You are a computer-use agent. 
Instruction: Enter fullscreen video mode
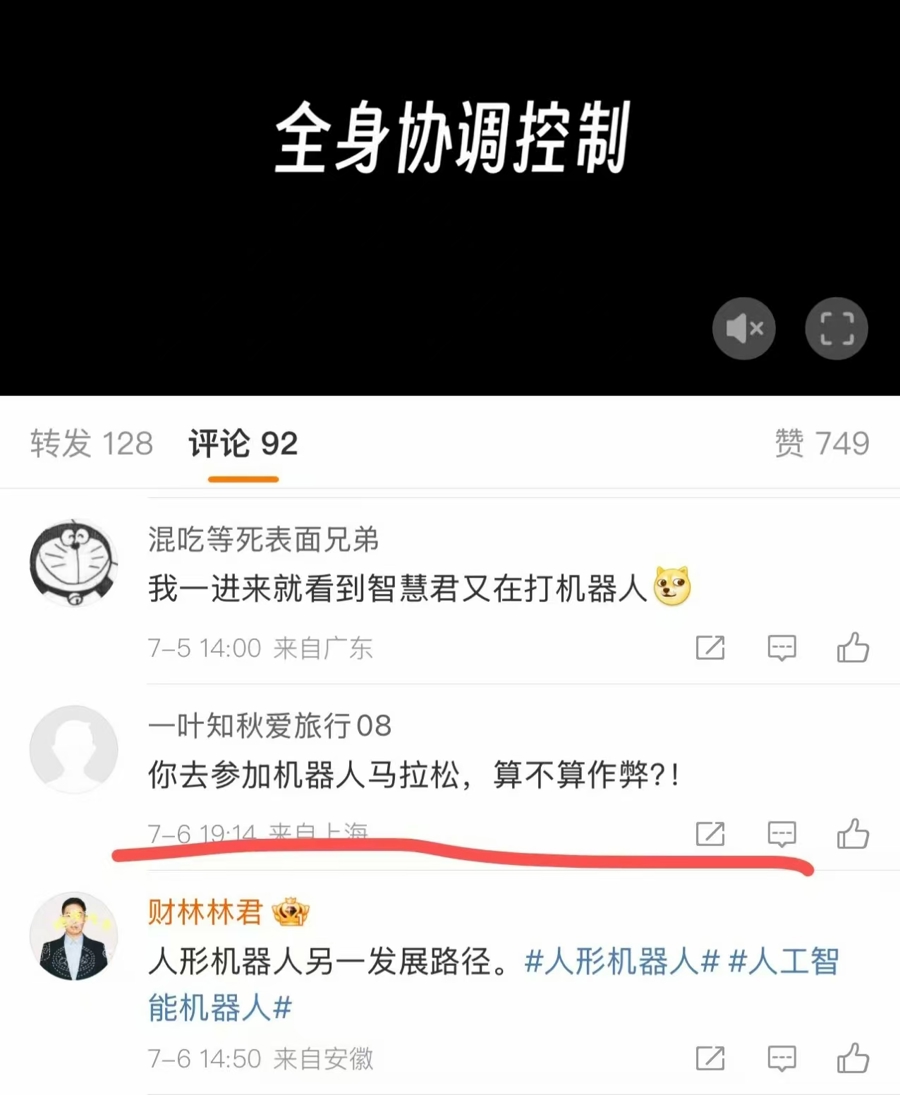[836, 328]
